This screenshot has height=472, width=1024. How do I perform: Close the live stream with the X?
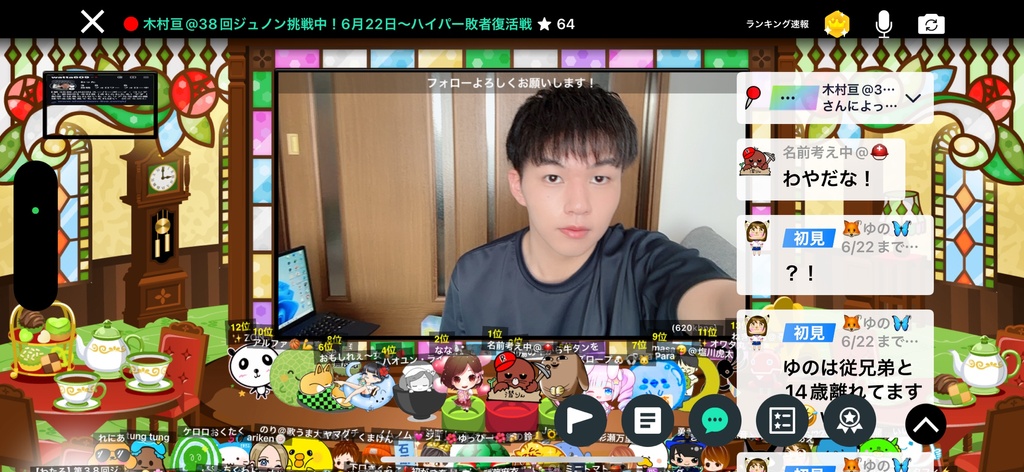click(x=92, y=22)
